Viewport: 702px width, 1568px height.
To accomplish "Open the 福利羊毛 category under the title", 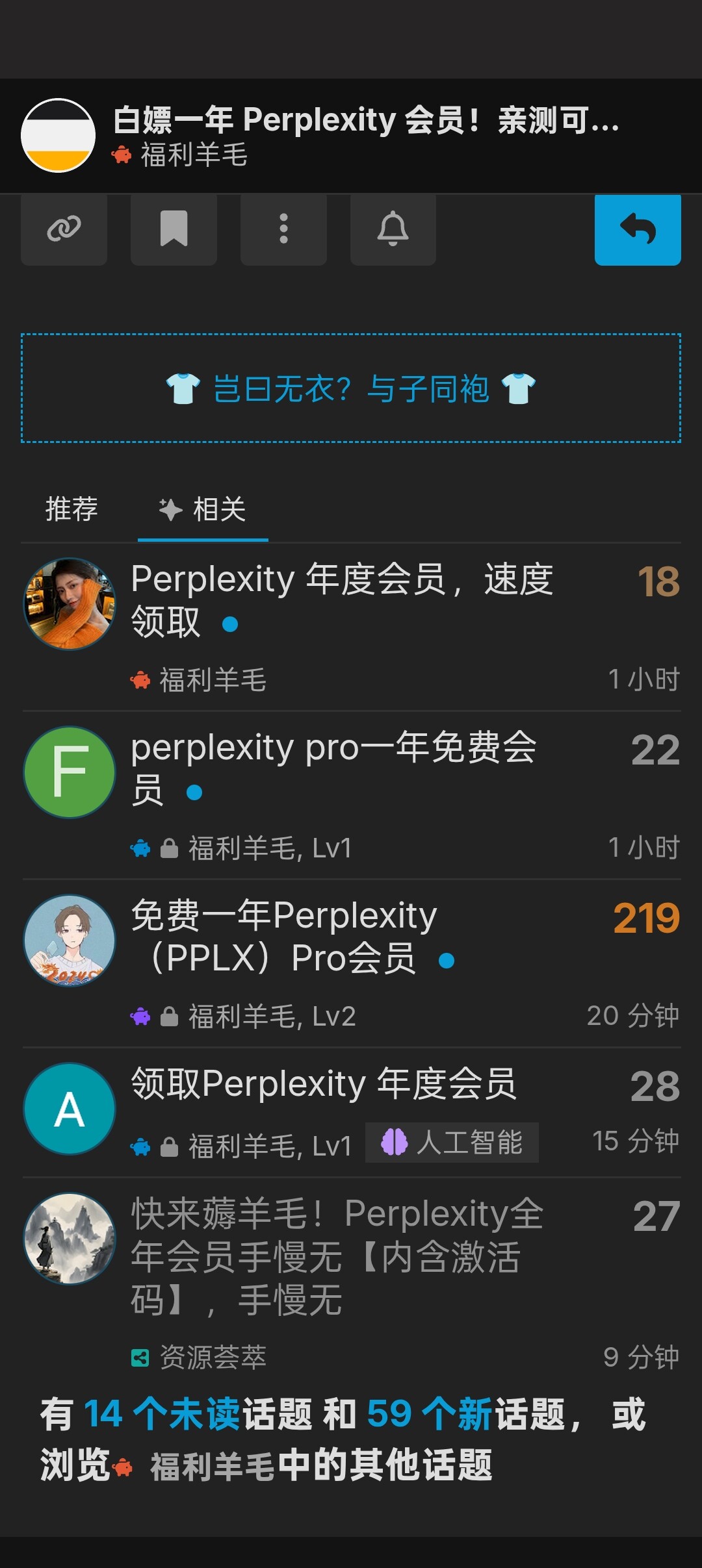I will click(179, 155).
